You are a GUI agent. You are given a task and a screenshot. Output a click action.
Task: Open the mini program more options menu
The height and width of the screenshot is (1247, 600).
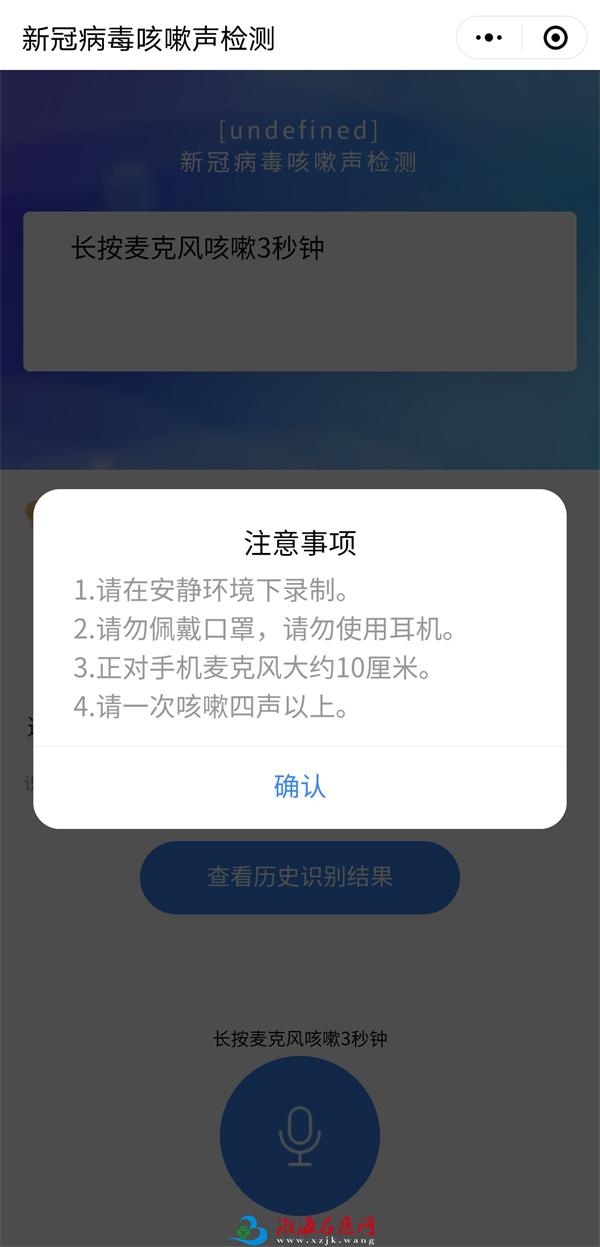pyautogui.click(x=489, y=38)
